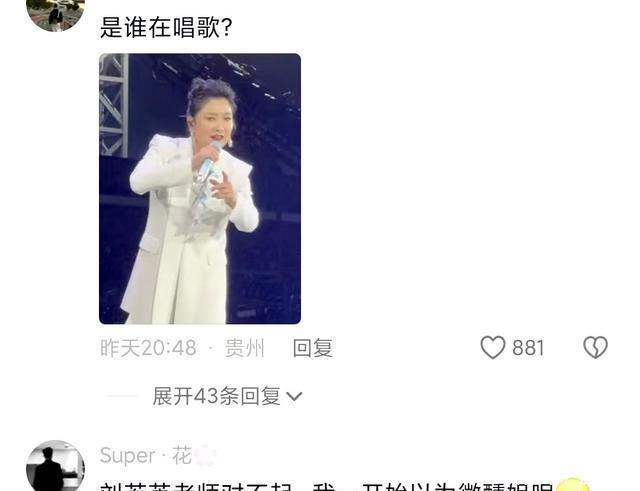Tap 回复 to reply to the comment

[x=312, y=348]
